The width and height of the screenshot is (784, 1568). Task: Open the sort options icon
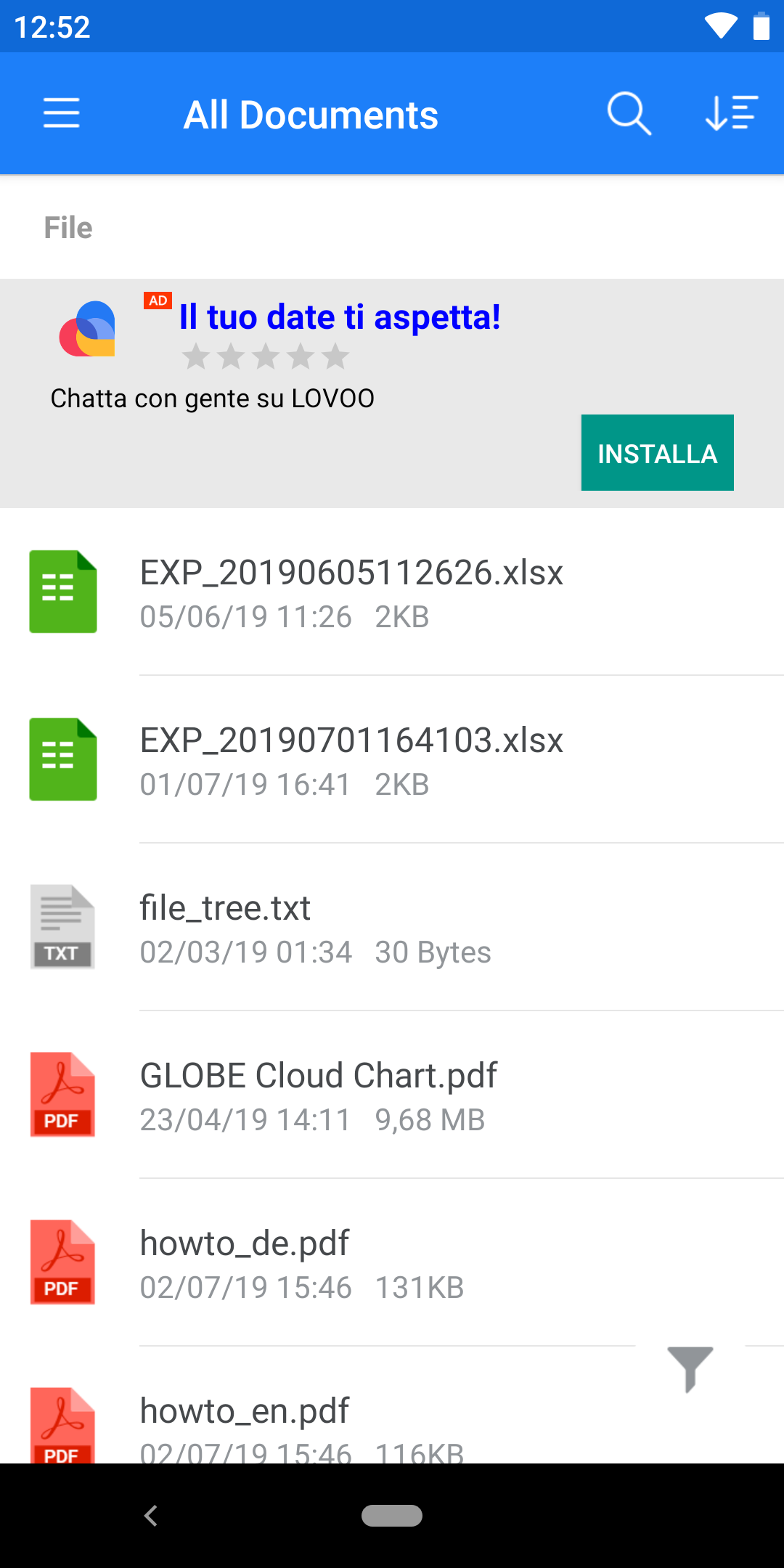coord(732,113)
